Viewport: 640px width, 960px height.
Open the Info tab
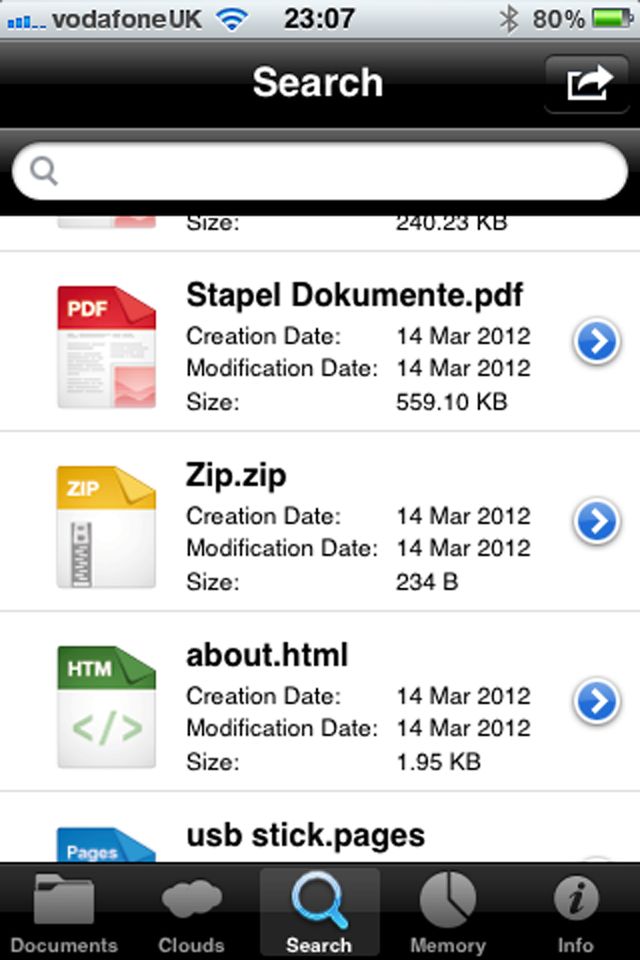576,912
